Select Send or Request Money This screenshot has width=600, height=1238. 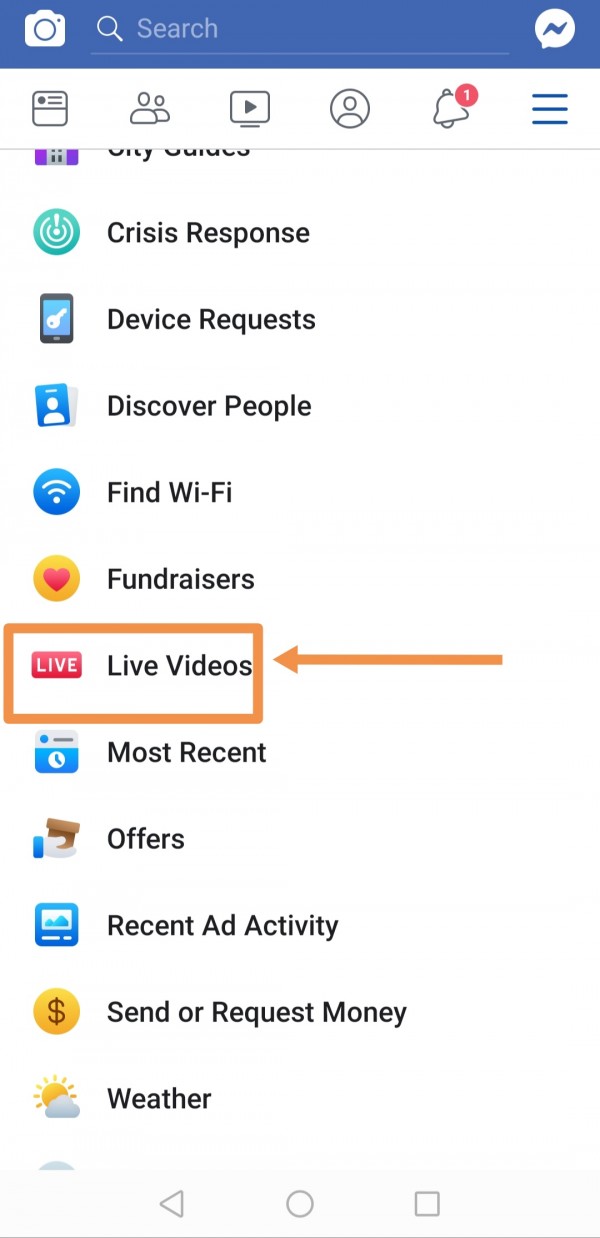pyautogui.click(x=256, y=1012)
